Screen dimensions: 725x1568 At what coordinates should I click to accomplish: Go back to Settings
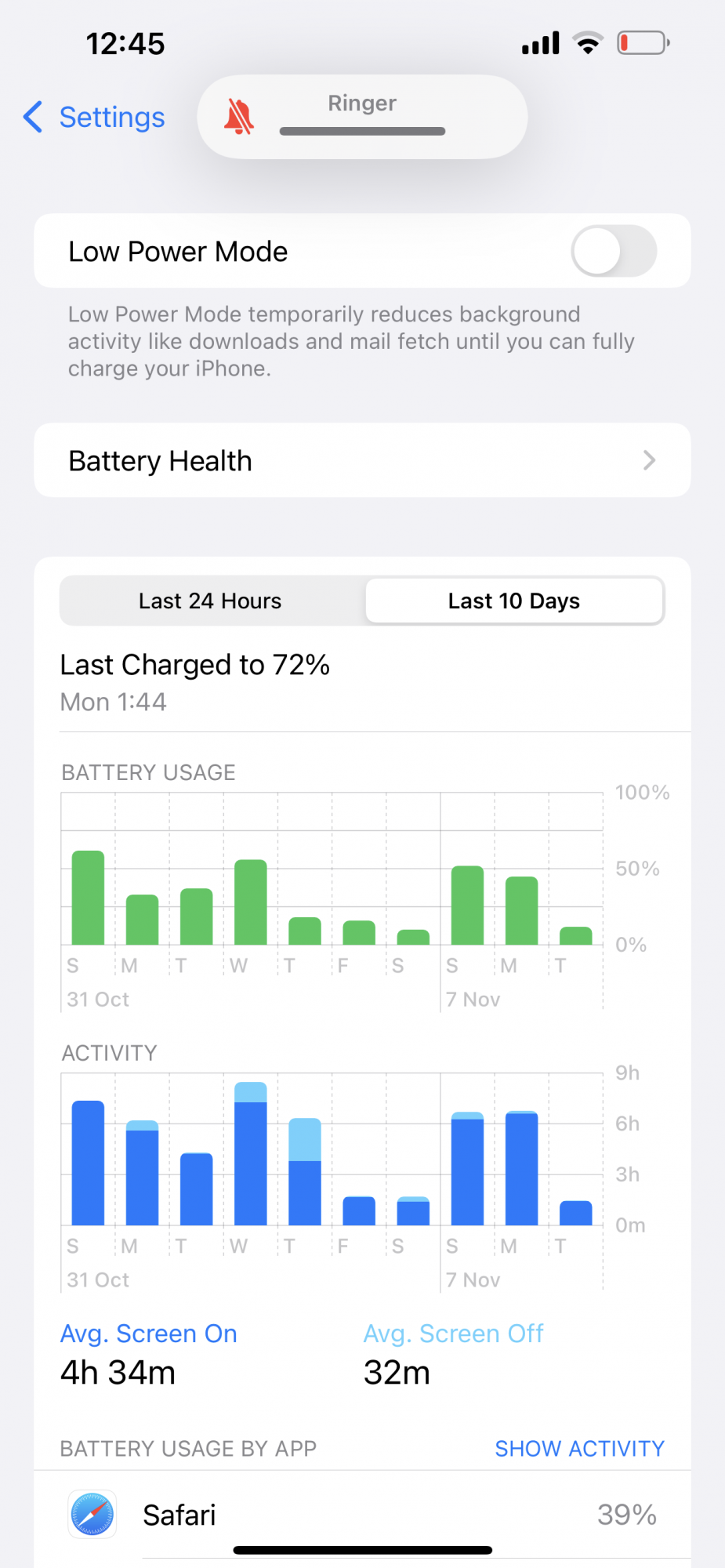[94, 117]
